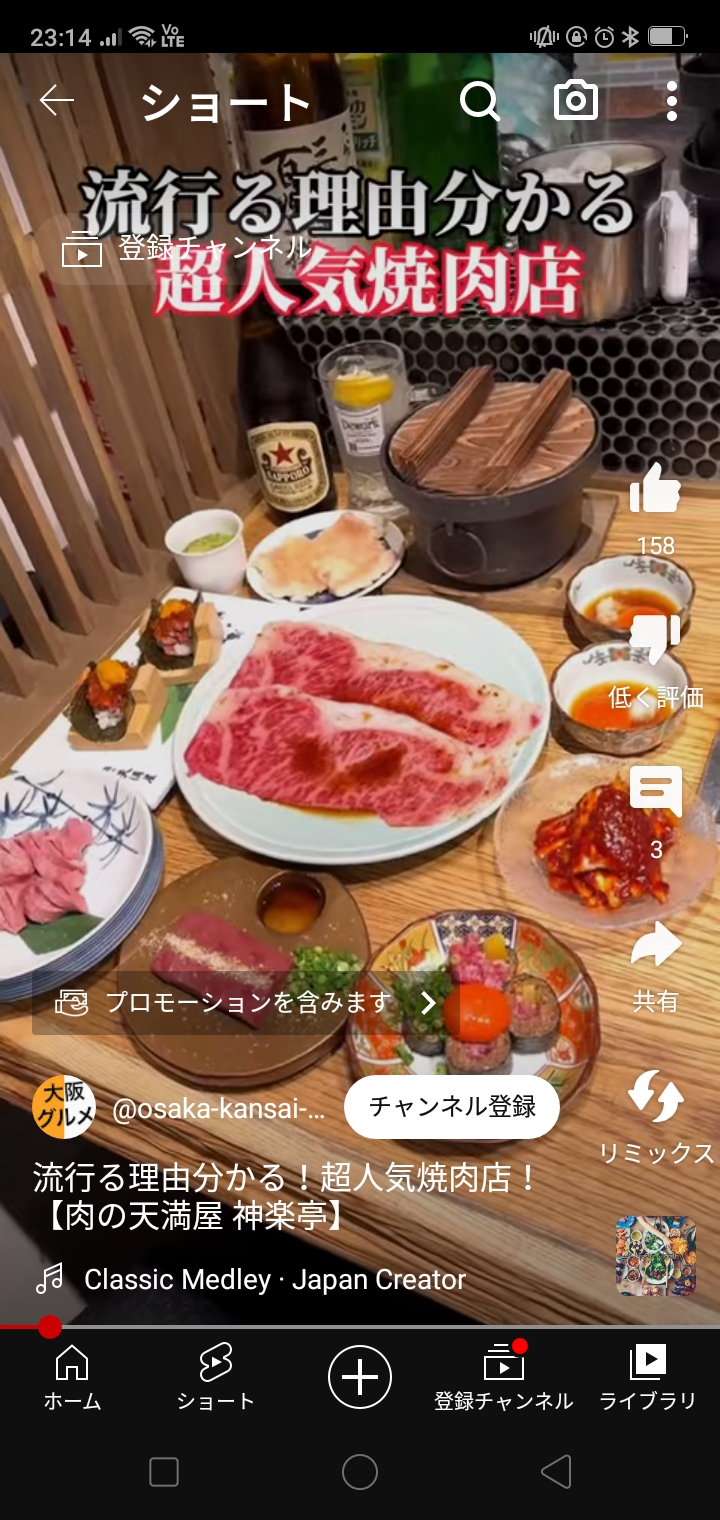Screen dimensions: 720x1520
Task: Like this Short with thumbs up
Action: [x=655, y=492]
